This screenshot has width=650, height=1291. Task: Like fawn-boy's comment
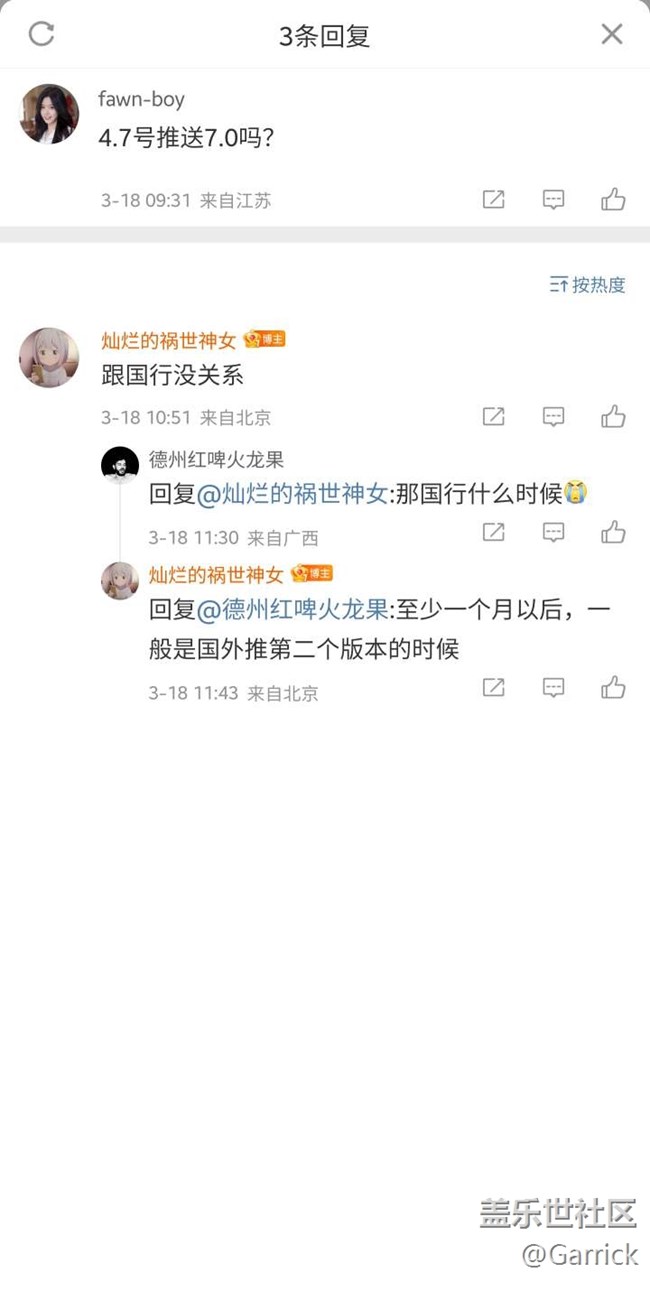coord(613,200)
